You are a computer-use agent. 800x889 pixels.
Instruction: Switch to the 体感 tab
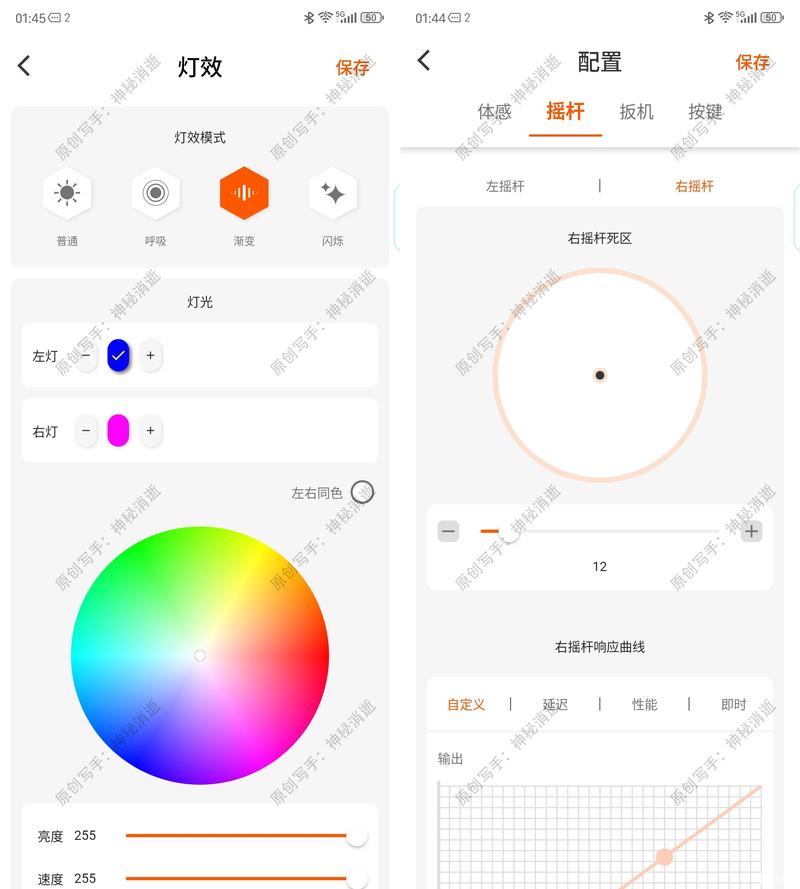point(494,112)
